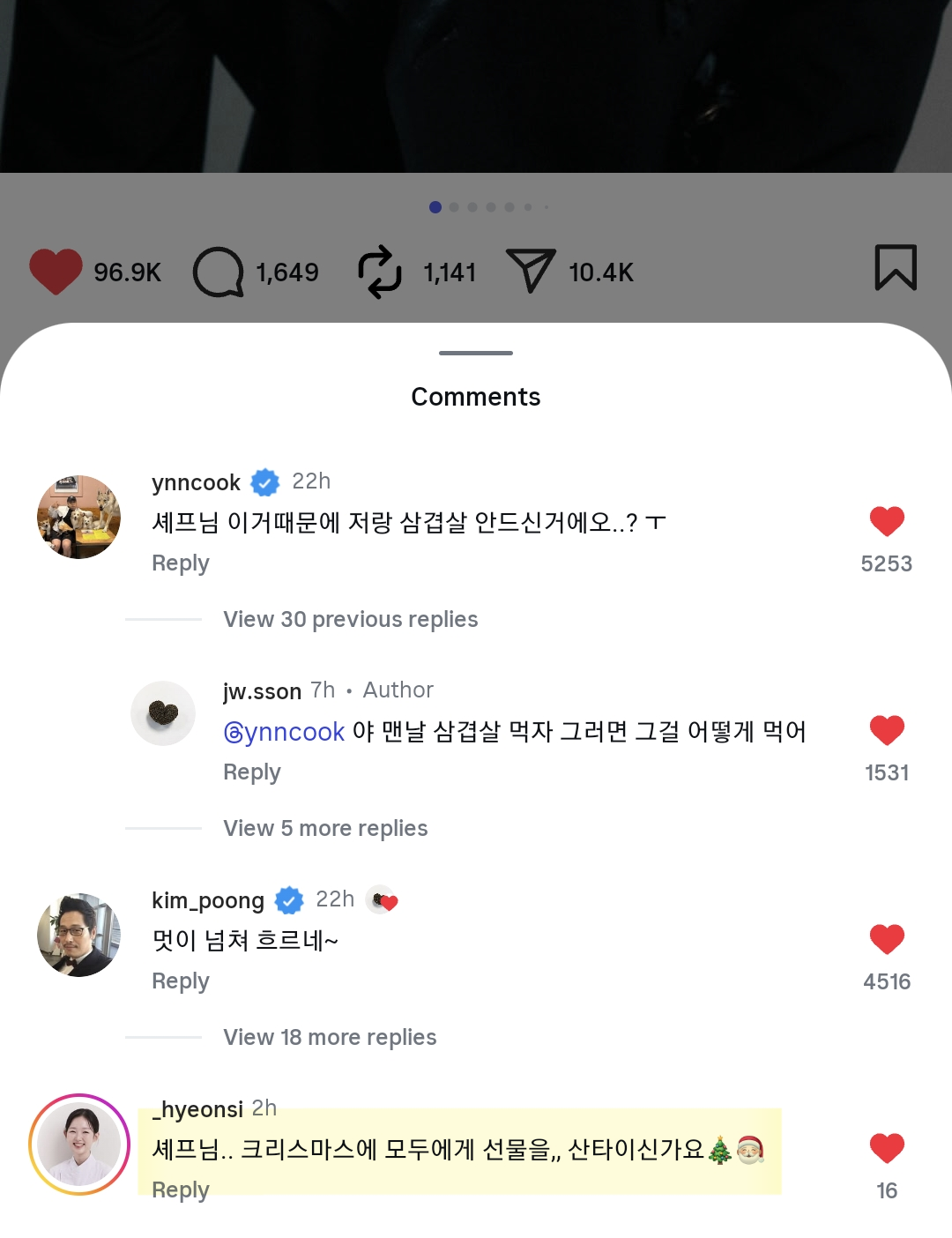This screenshot has width=952, height=1238.
Task: Click the repost arrows icon
Action: tap(379, 272)
